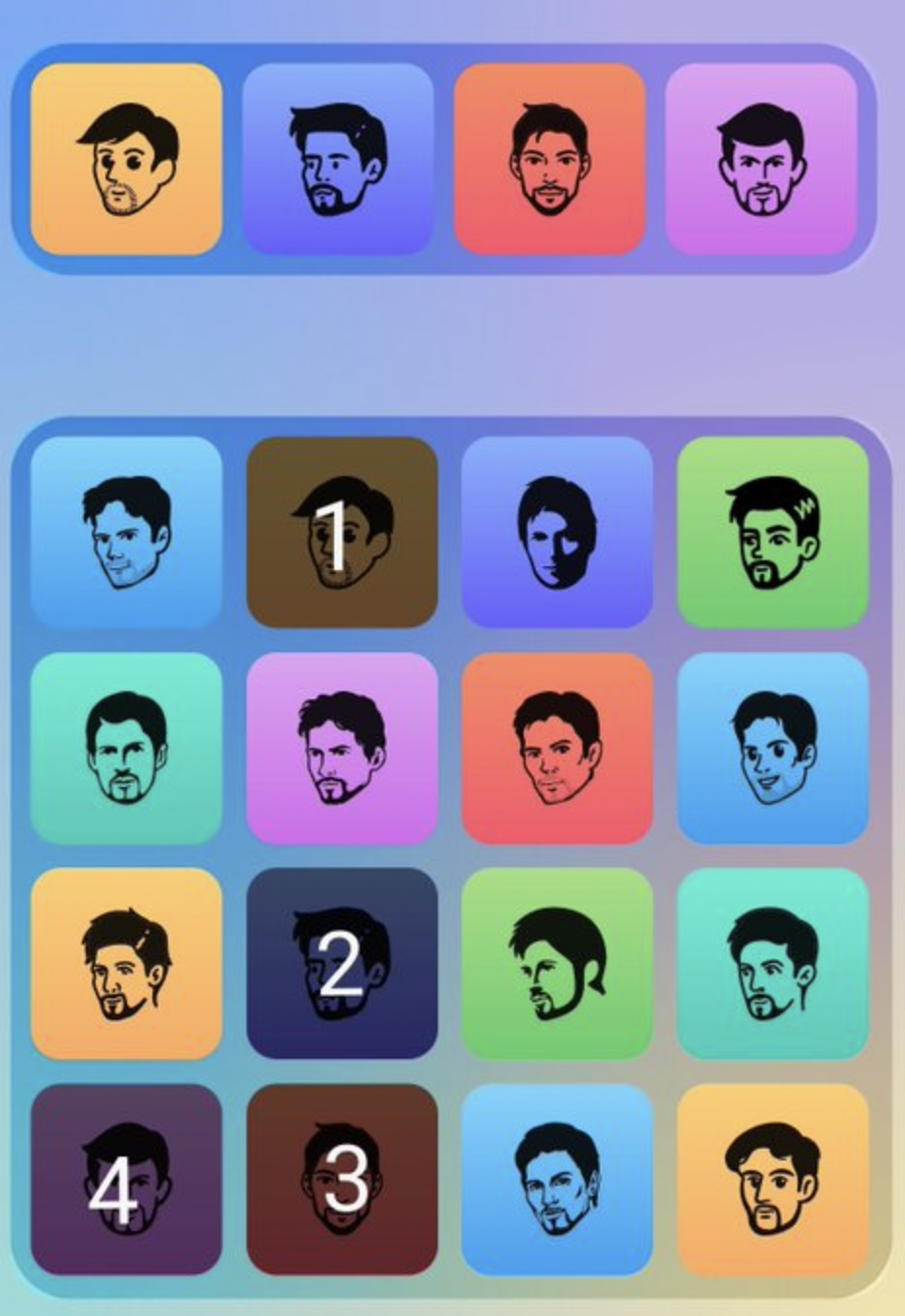Viewport: 905px width, 1316px height.
Task: Tap the front-facing goatee face on green tile
Action: pos(772,532)
